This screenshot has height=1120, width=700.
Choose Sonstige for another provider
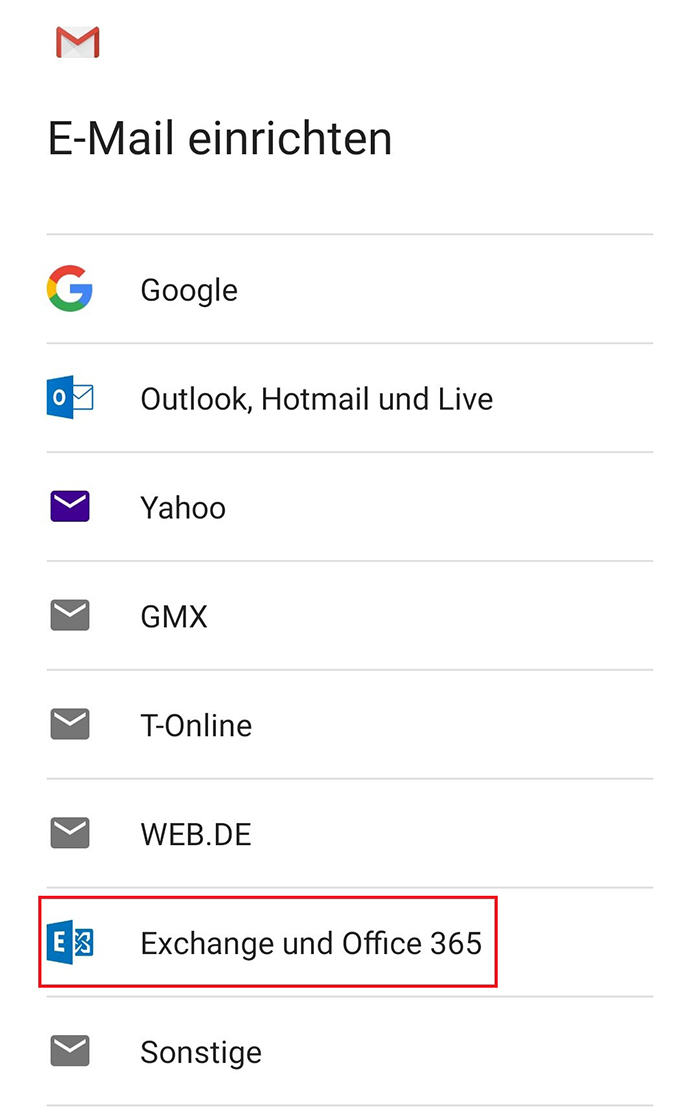pos(350,1051)
